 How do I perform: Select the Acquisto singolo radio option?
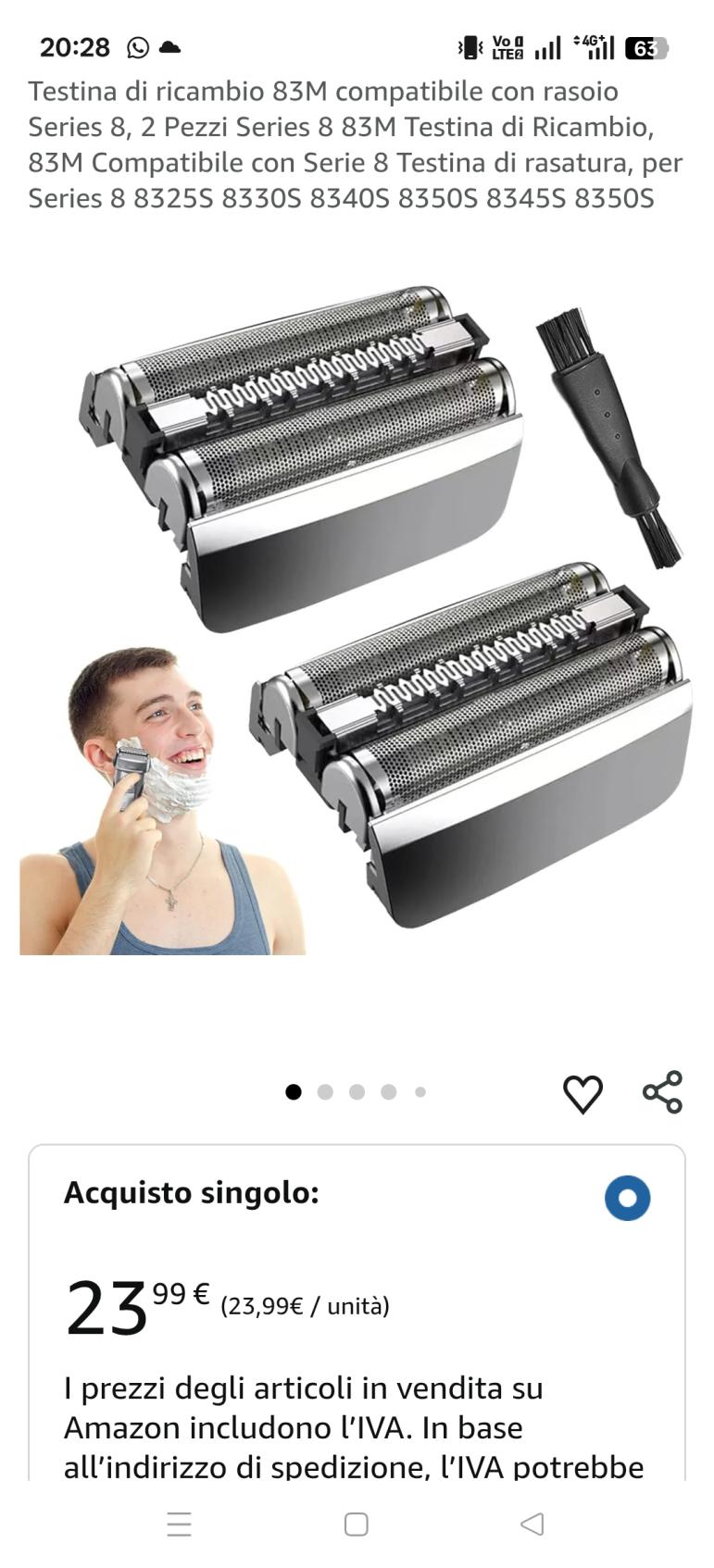627,1198
